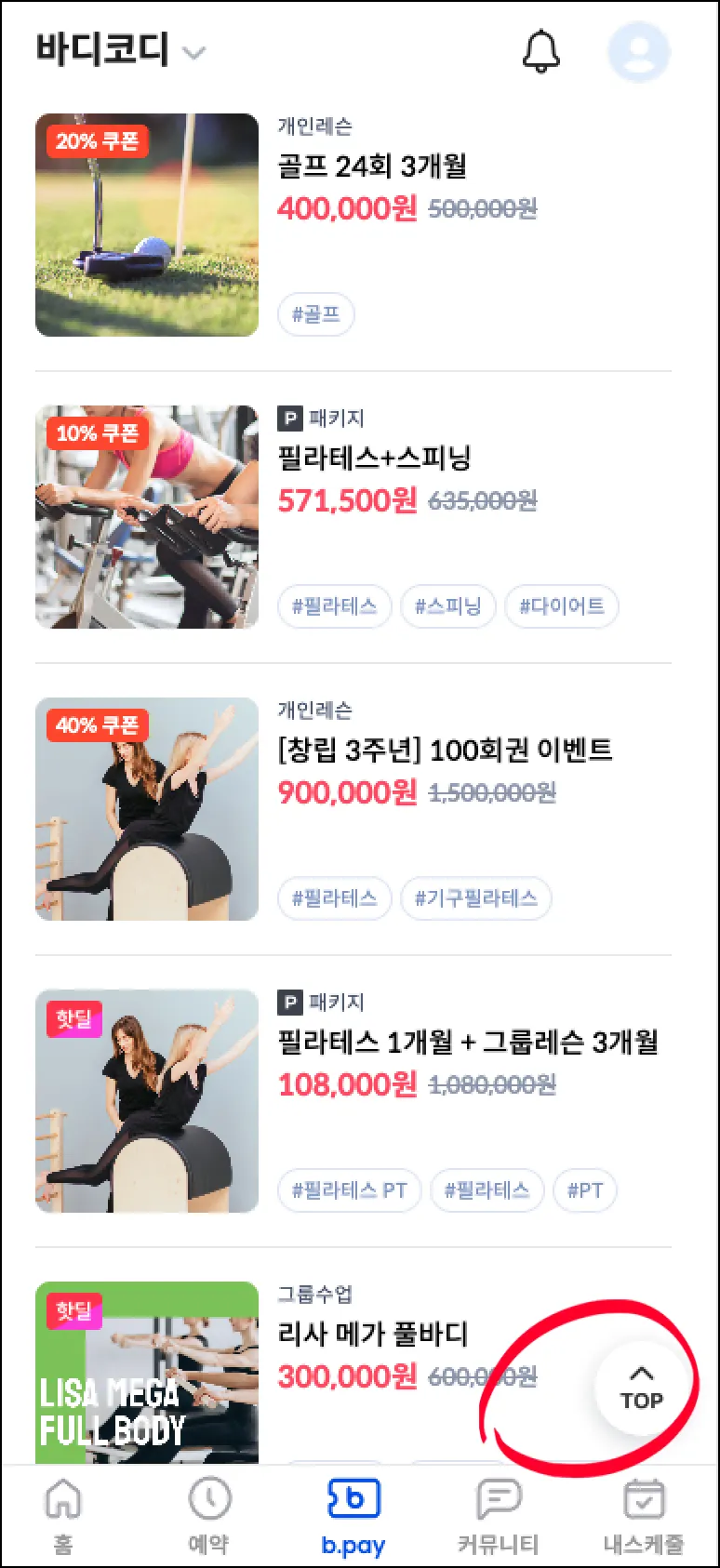720x1568 pixels.
Task: Select the #골프 tag chip
Action: click(x=316, y=314)
